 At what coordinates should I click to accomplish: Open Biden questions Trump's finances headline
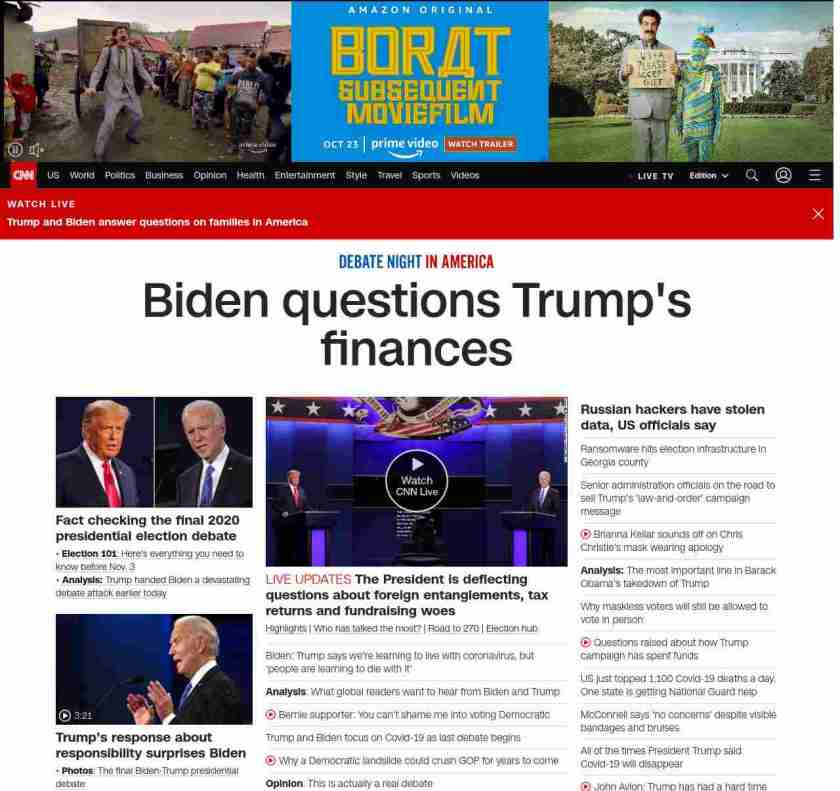click(x=416, y=324)
